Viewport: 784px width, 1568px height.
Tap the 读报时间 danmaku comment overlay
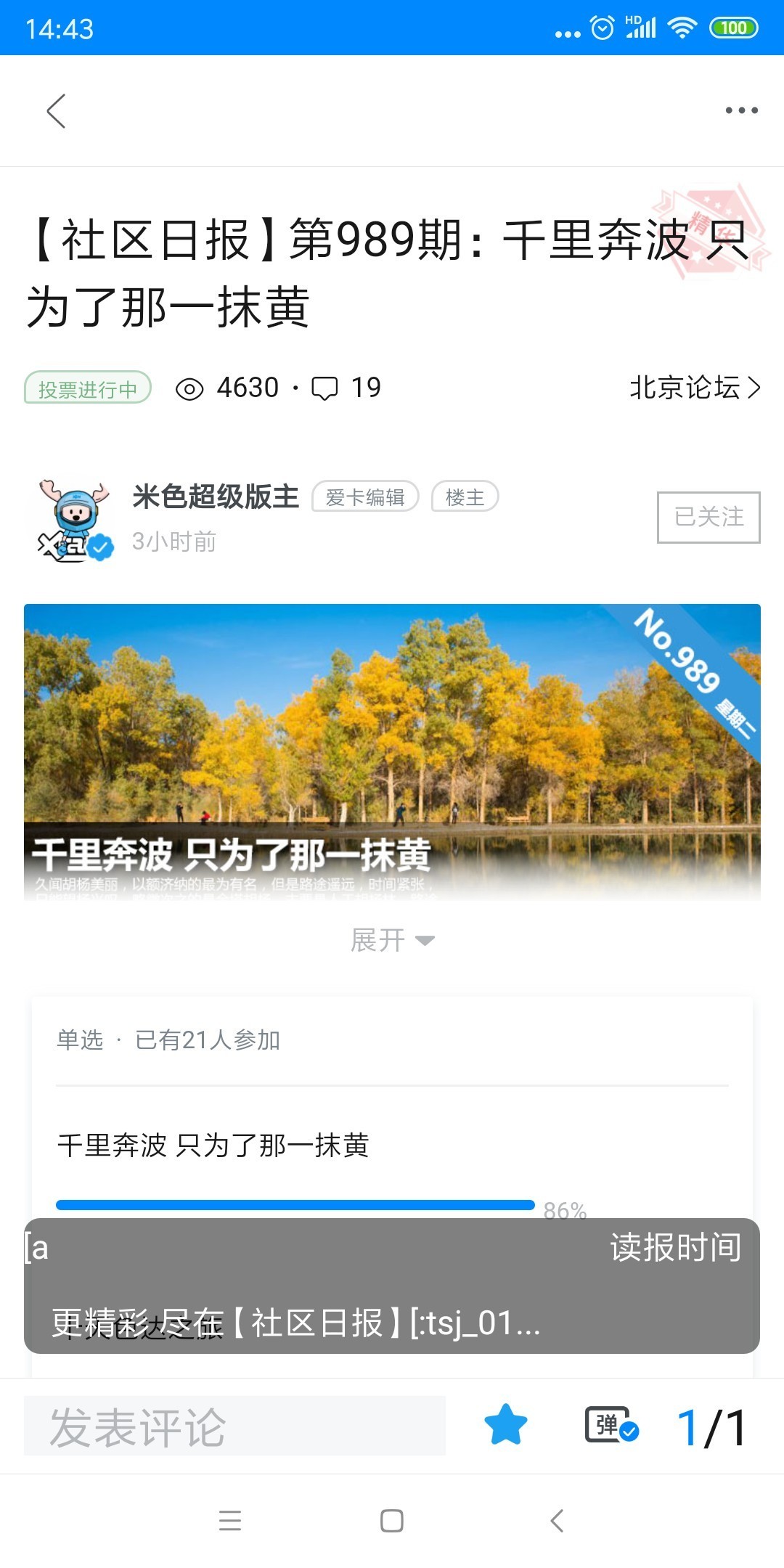[x=392, y=1285]
